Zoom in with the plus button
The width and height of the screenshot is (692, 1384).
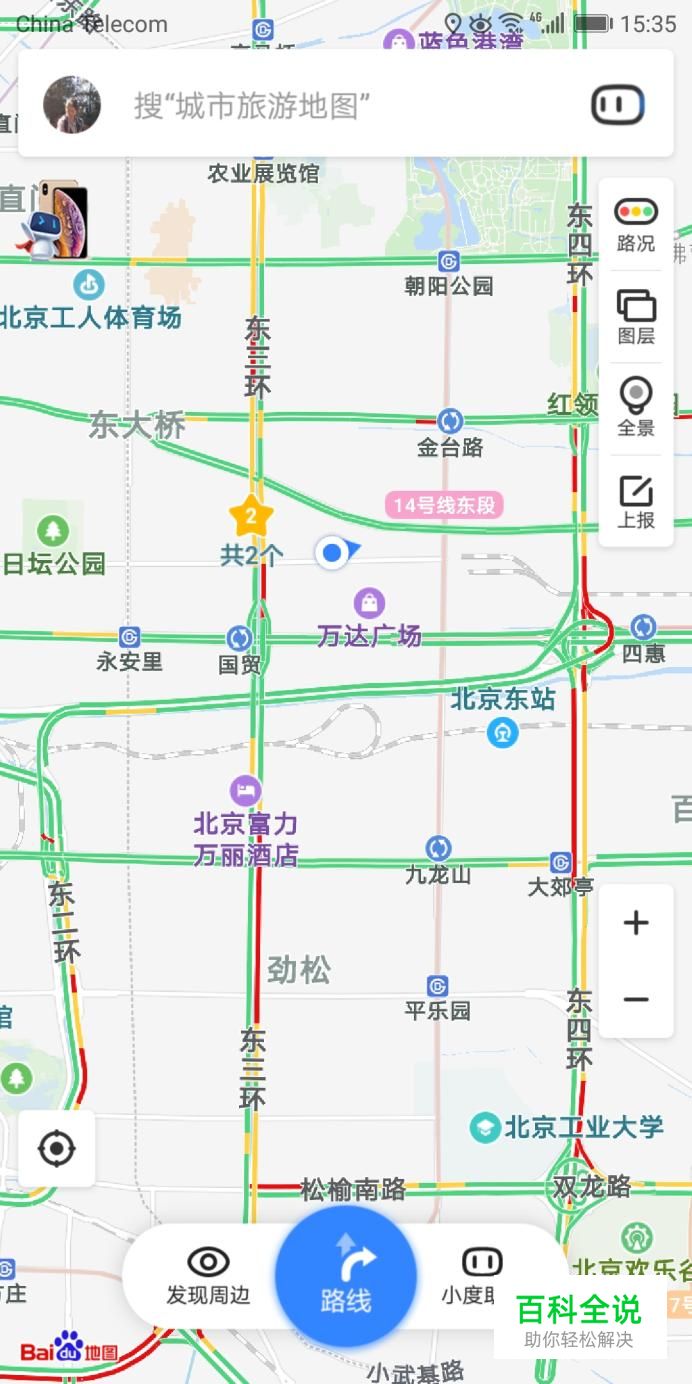coord(636,922)
